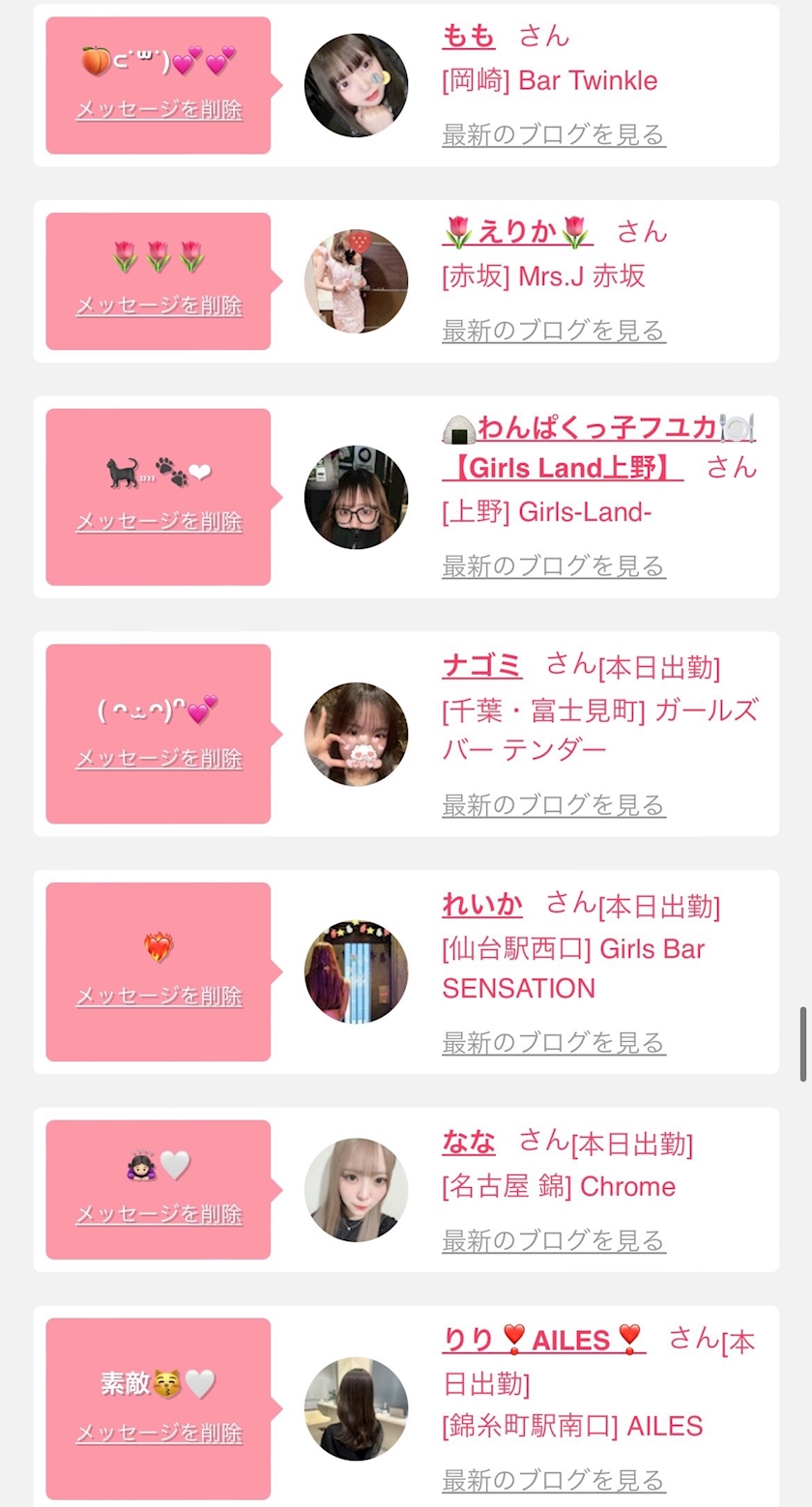Delete the message to わんぱくっ子フユカ
Viewport: 812px width, 1507px height.
[x=159, y=521]
